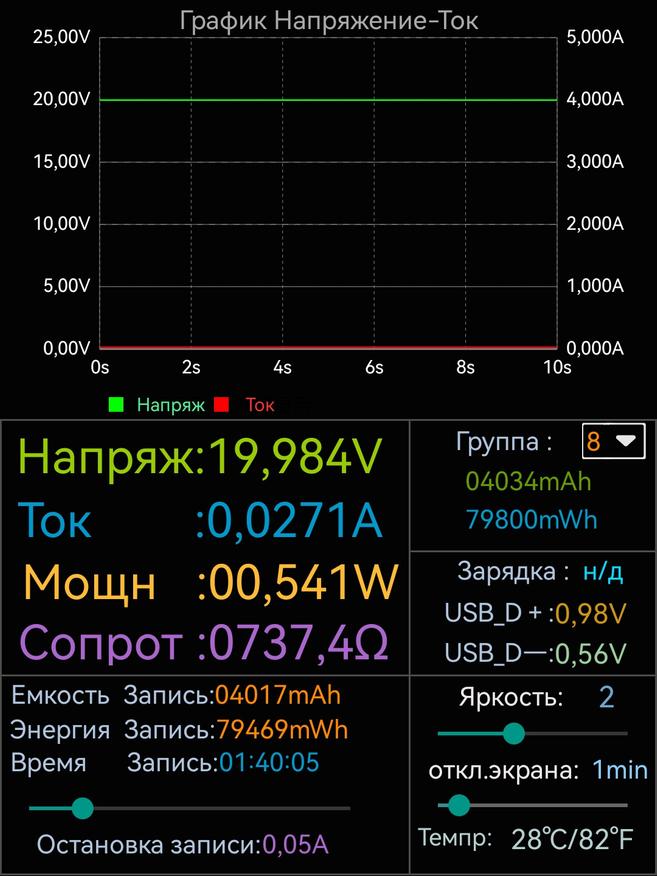Open the Группа dropdown showing 8
This screenshot has width=657, height=876.
[614, 441]
